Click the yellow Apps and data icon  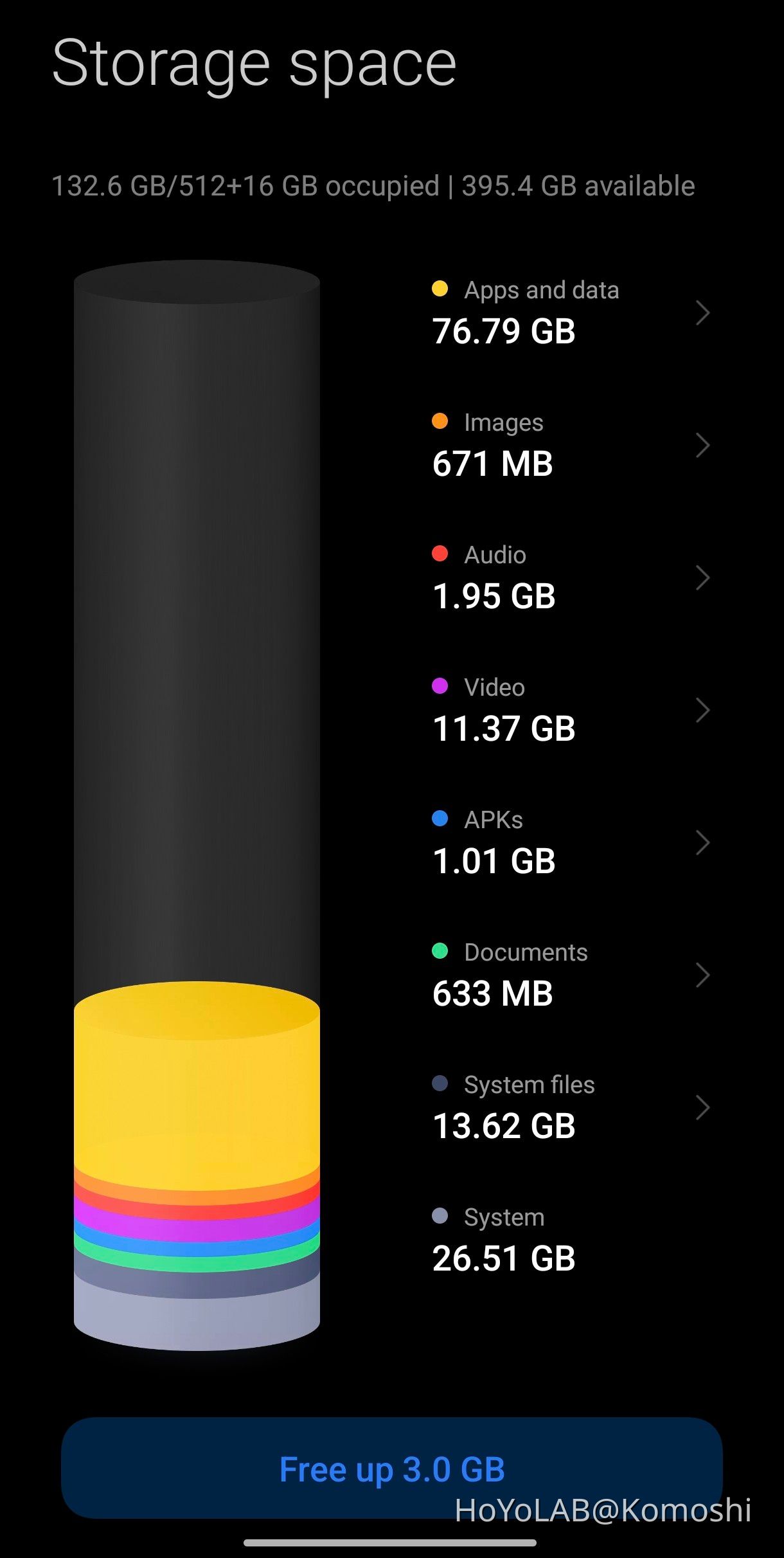441,289
